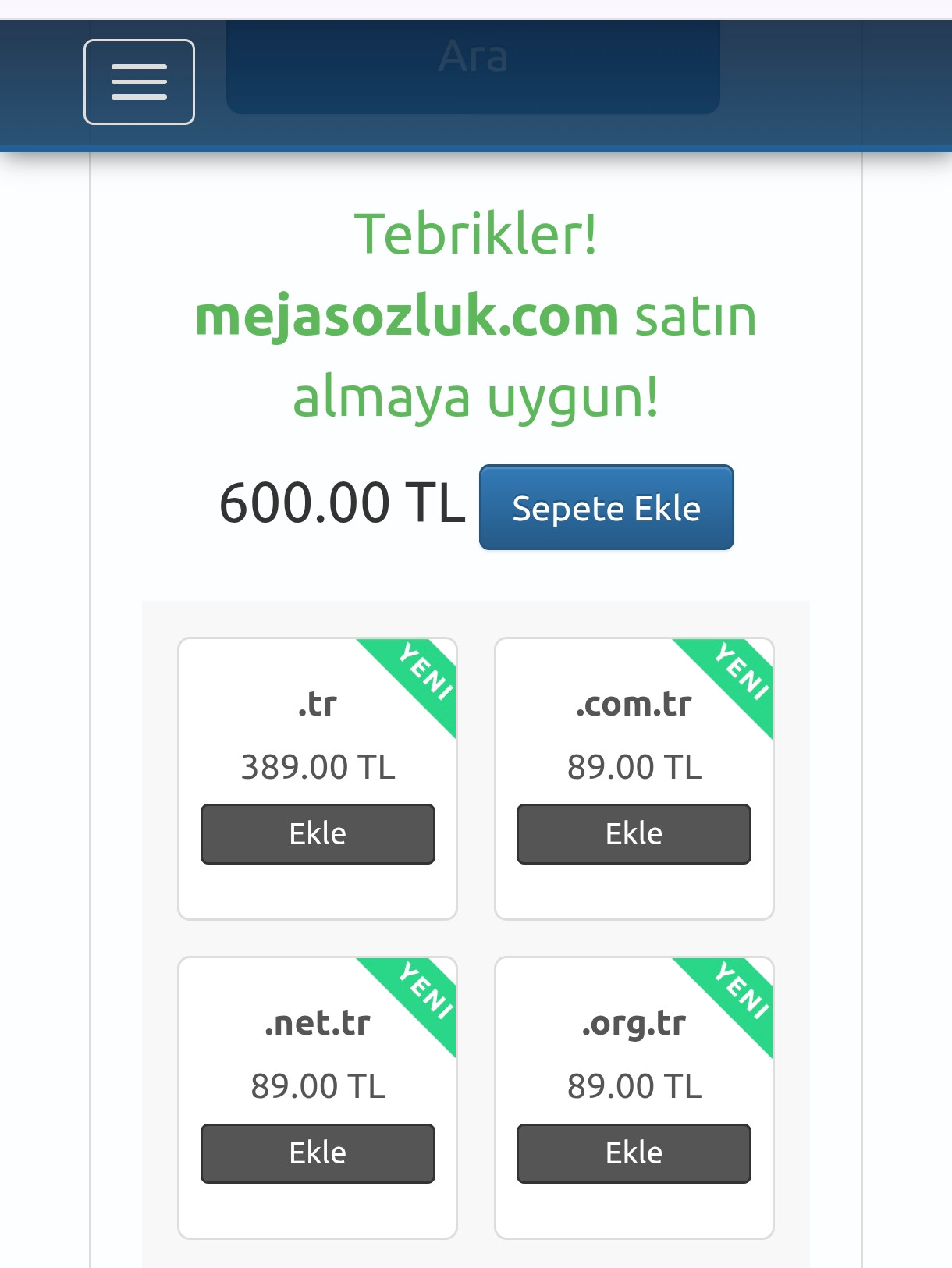Add the .tr domain for 389.00 TL
Viewport: 952px width, 1268px height.
coord(318,833)
